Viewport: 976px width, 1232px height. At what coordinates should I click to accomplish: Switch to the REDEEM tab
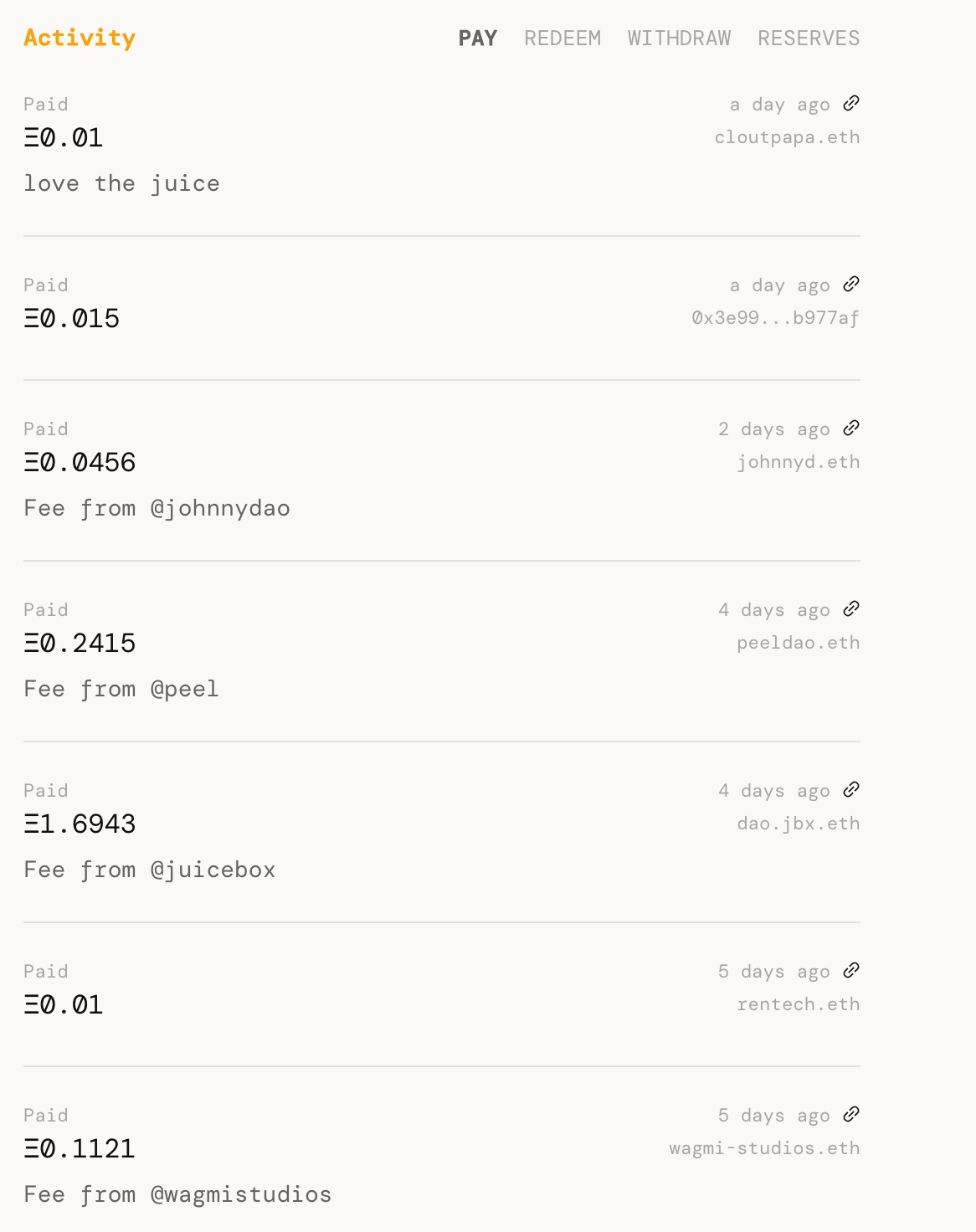coord(562,38)
